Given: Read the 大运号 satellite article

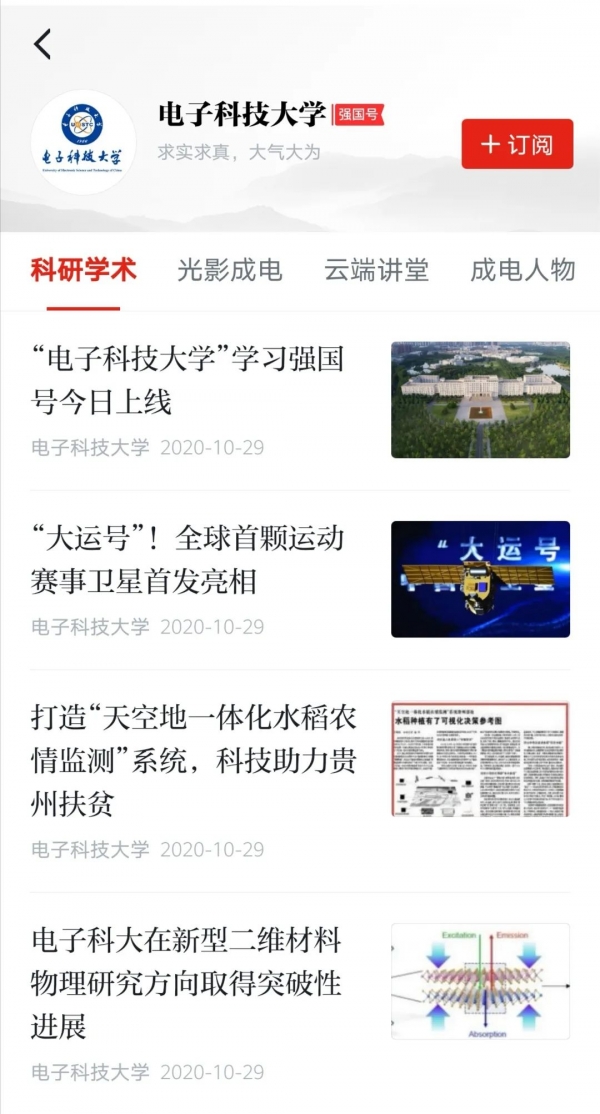Looking at the screenshot, I should pyautogui.click(x=188, y=560).
